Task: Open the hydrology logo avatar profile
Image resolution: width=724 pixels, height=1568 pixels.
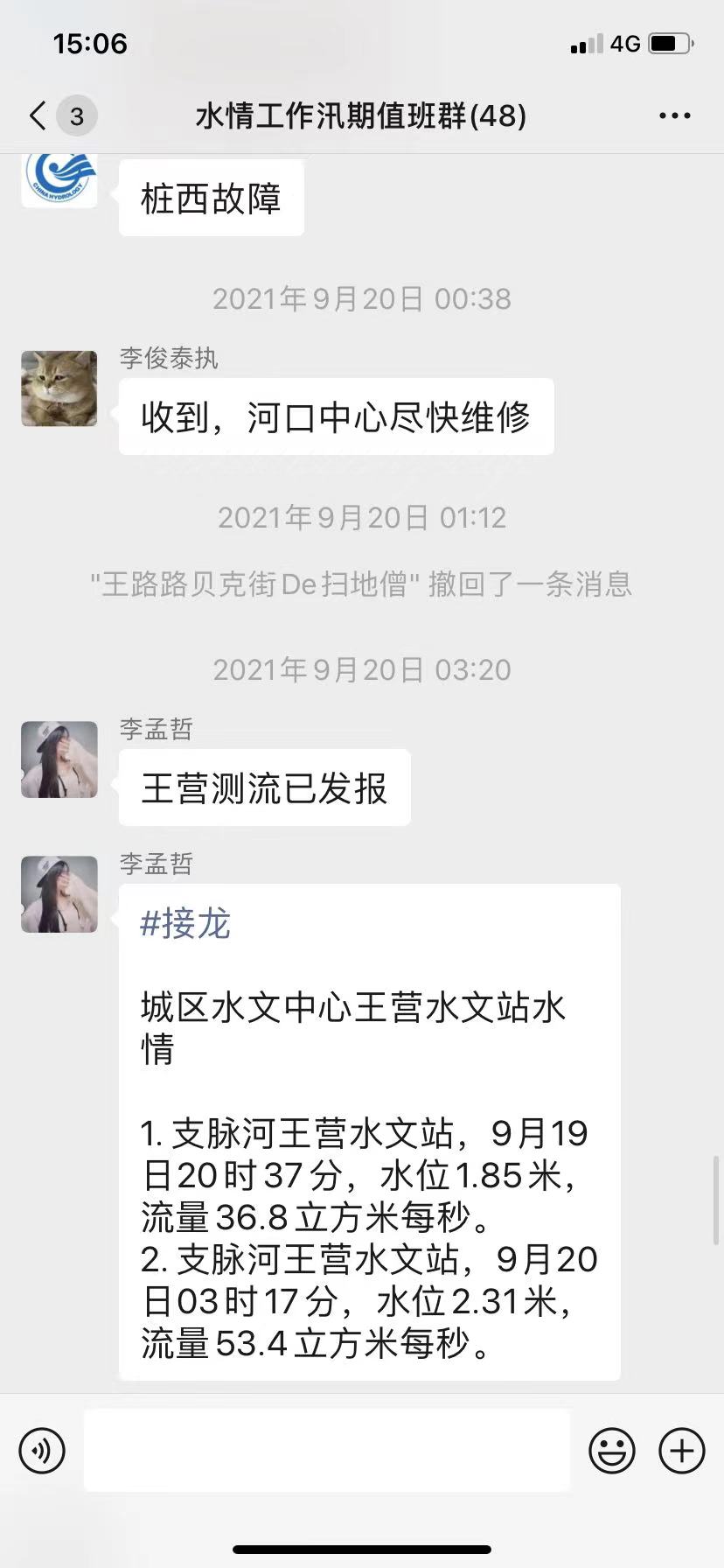Action: click(59, 179)
